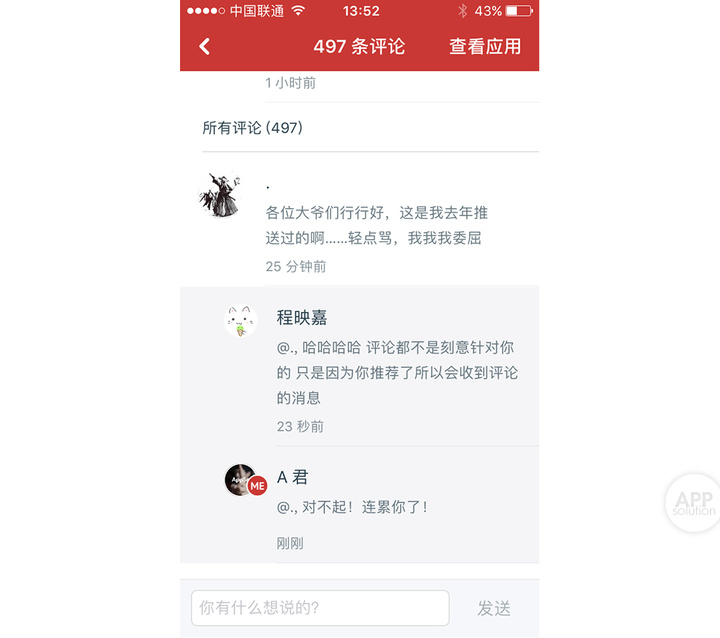Open the reply from 程映嘉
The height and width of the screenshot is (638, 720).
(396, 372)
